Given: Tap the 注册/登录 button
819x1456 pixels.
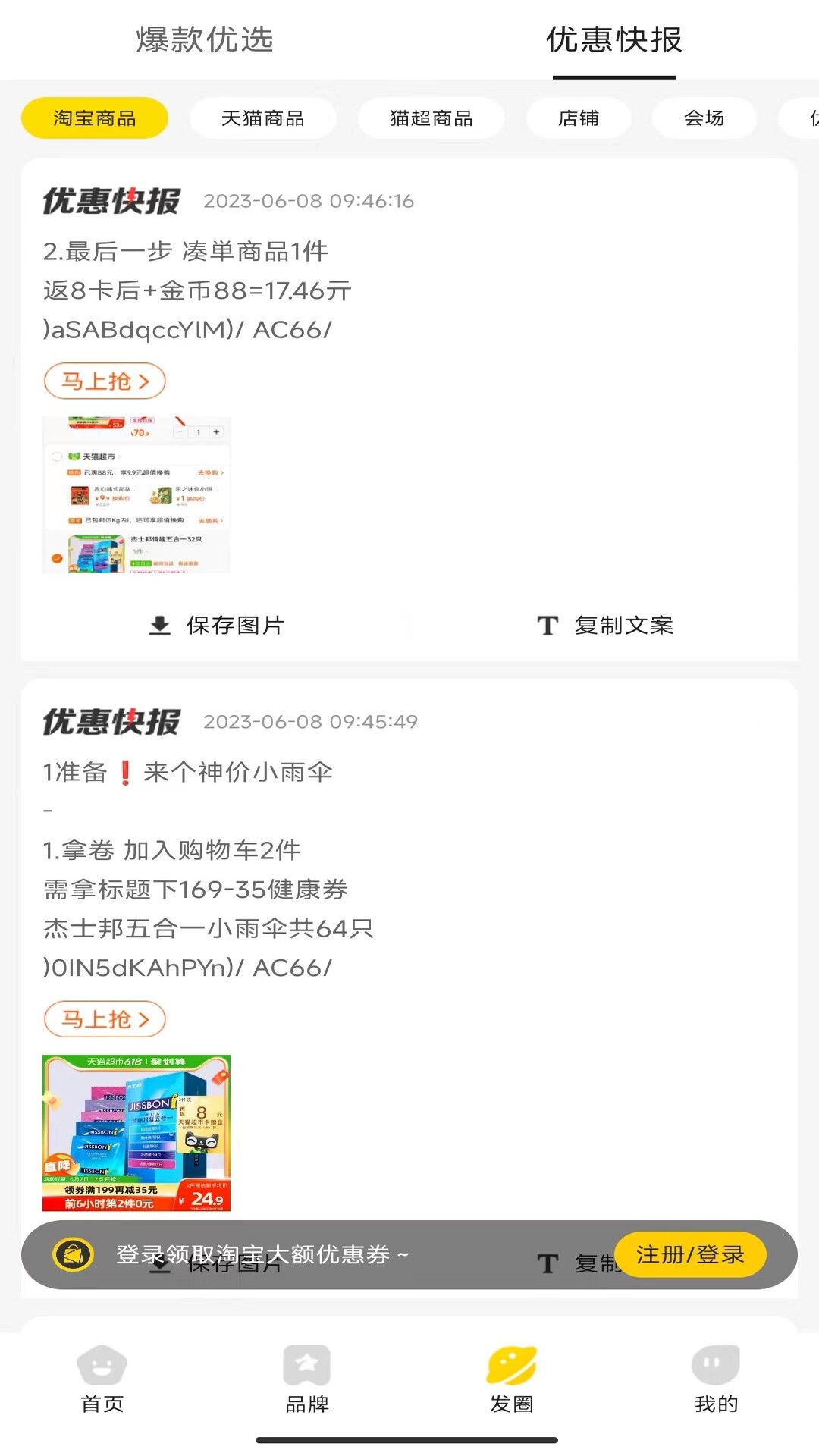Looking at the screenshot, I should tap(690, 1254).
